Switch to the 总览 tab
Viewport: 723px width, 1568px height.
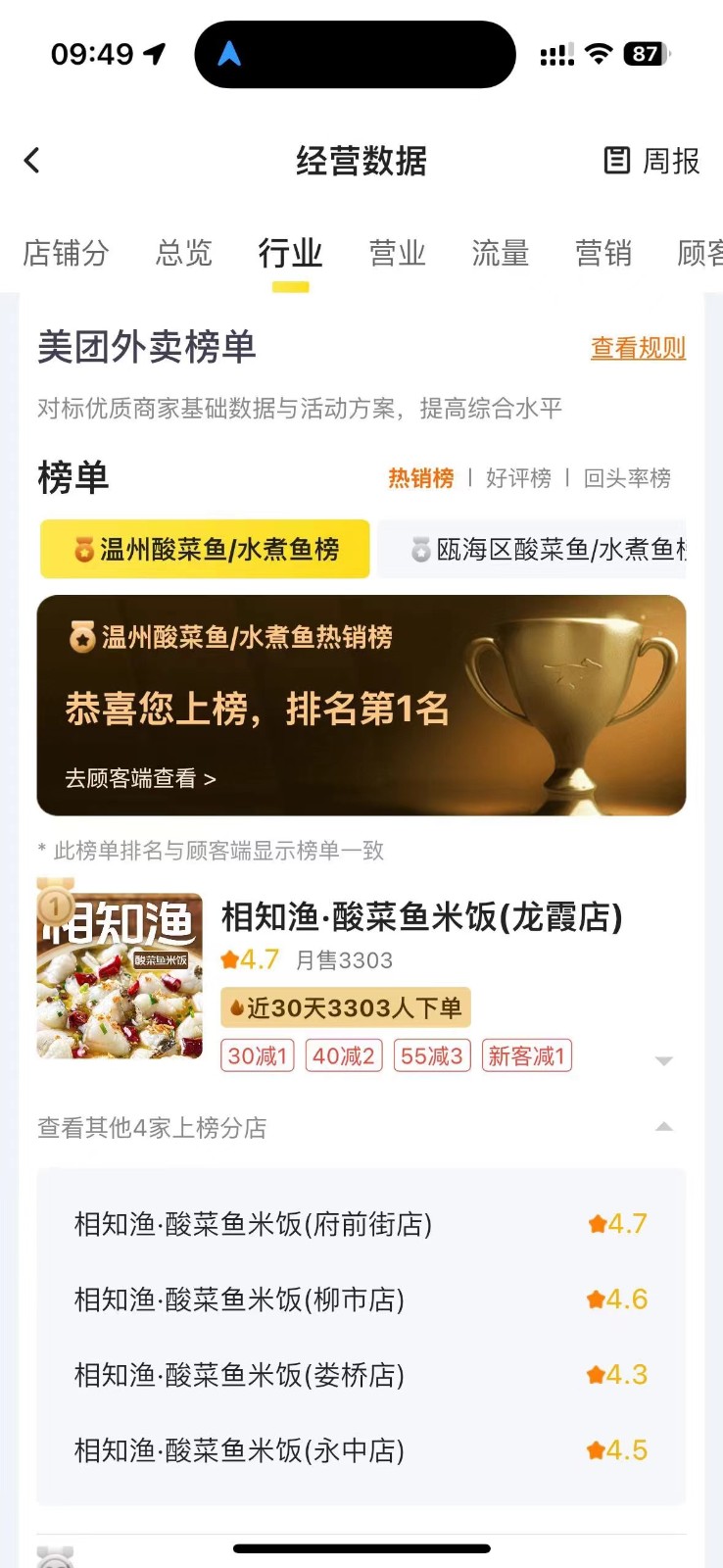[x=184, y=253]
